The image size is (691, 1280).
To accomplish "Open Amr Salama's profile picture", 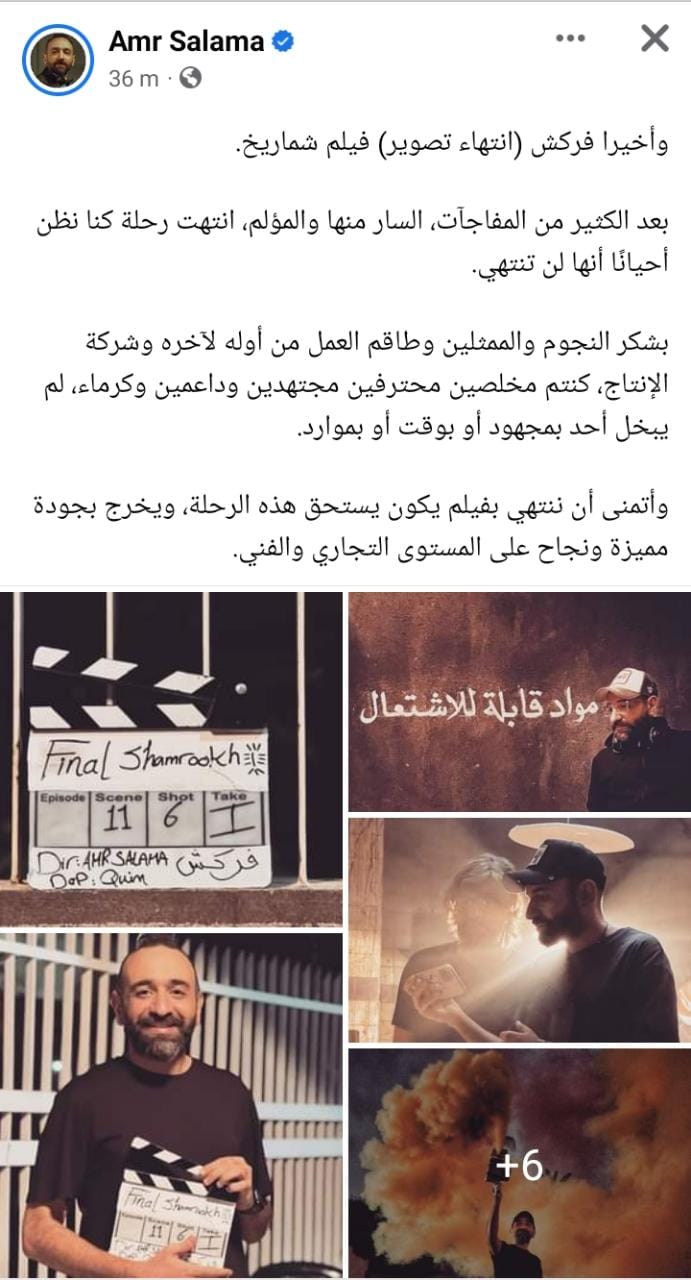I will pos(56,60).
